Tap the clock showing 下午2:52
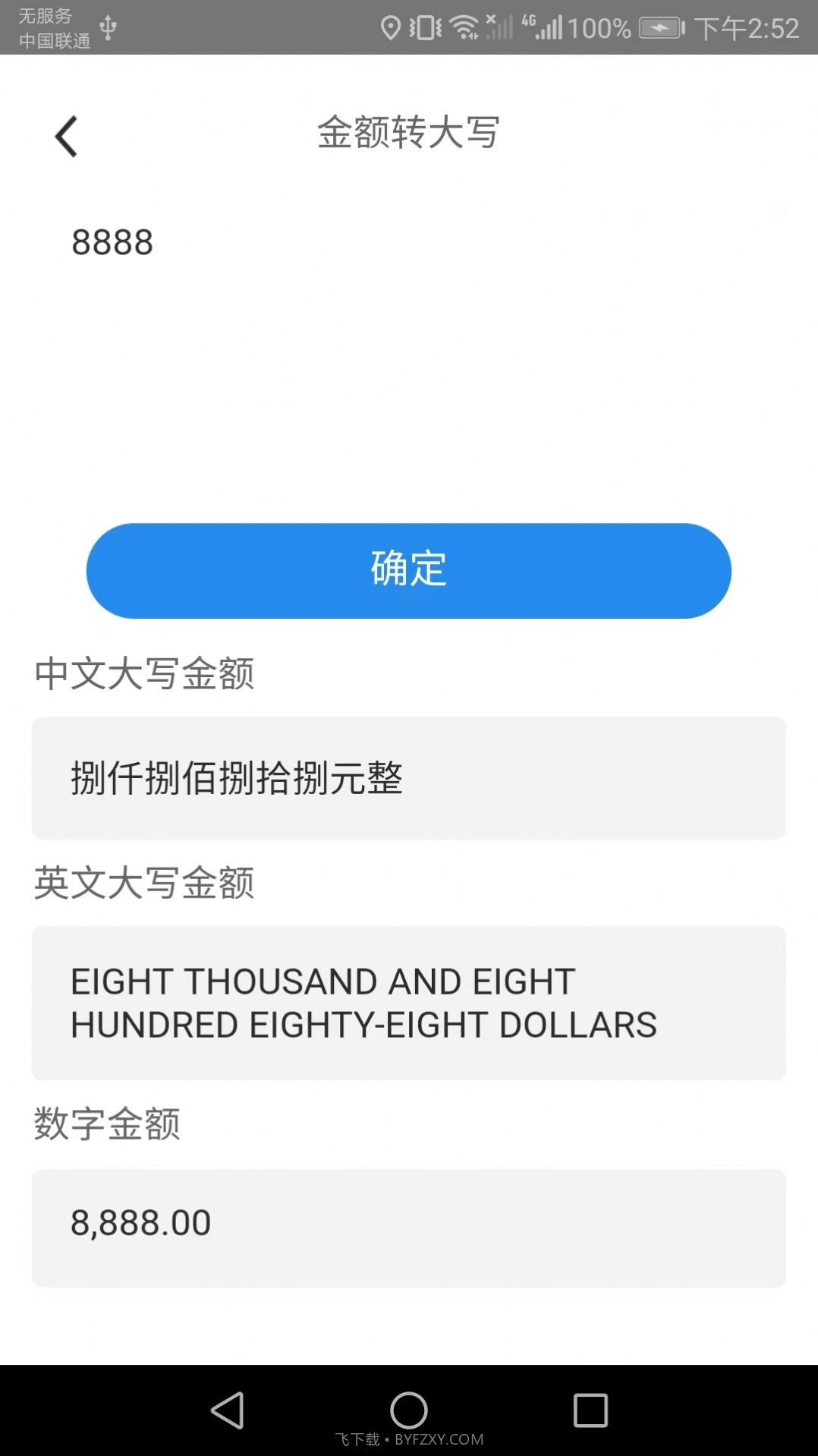818x1456 pixels. click(x=747, y=27)
